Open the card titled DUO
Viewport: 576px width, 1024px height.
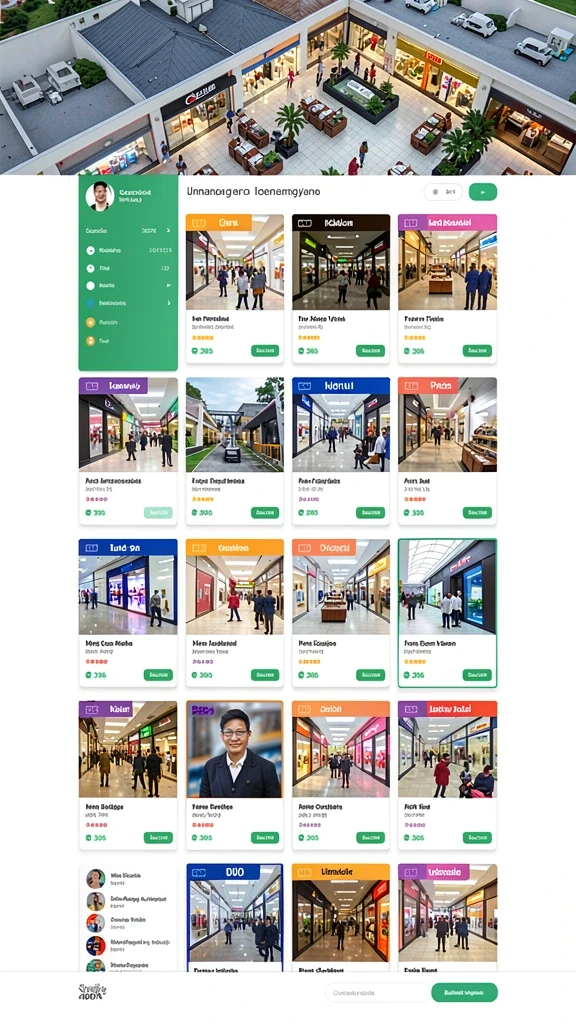coord(234,920)
